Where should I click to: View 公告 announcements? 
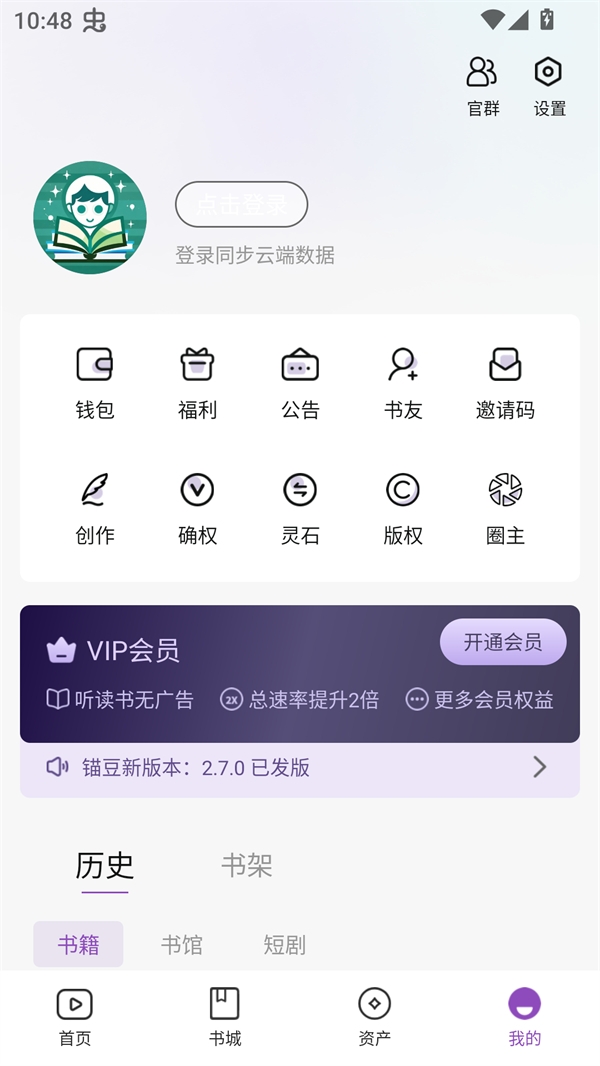[x=300, y=380]
